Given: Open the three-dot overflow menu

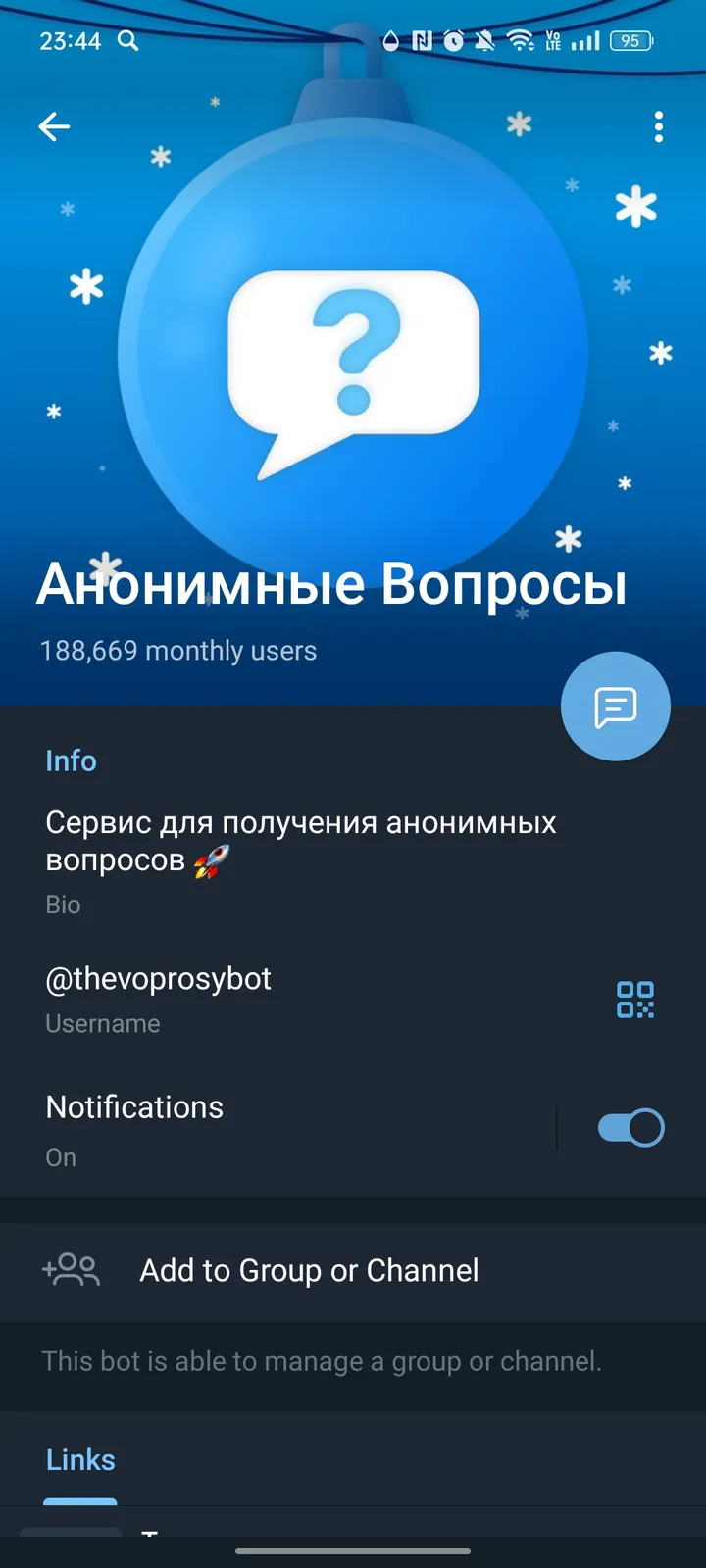Looking at the screenshot, I should point(658,127).
